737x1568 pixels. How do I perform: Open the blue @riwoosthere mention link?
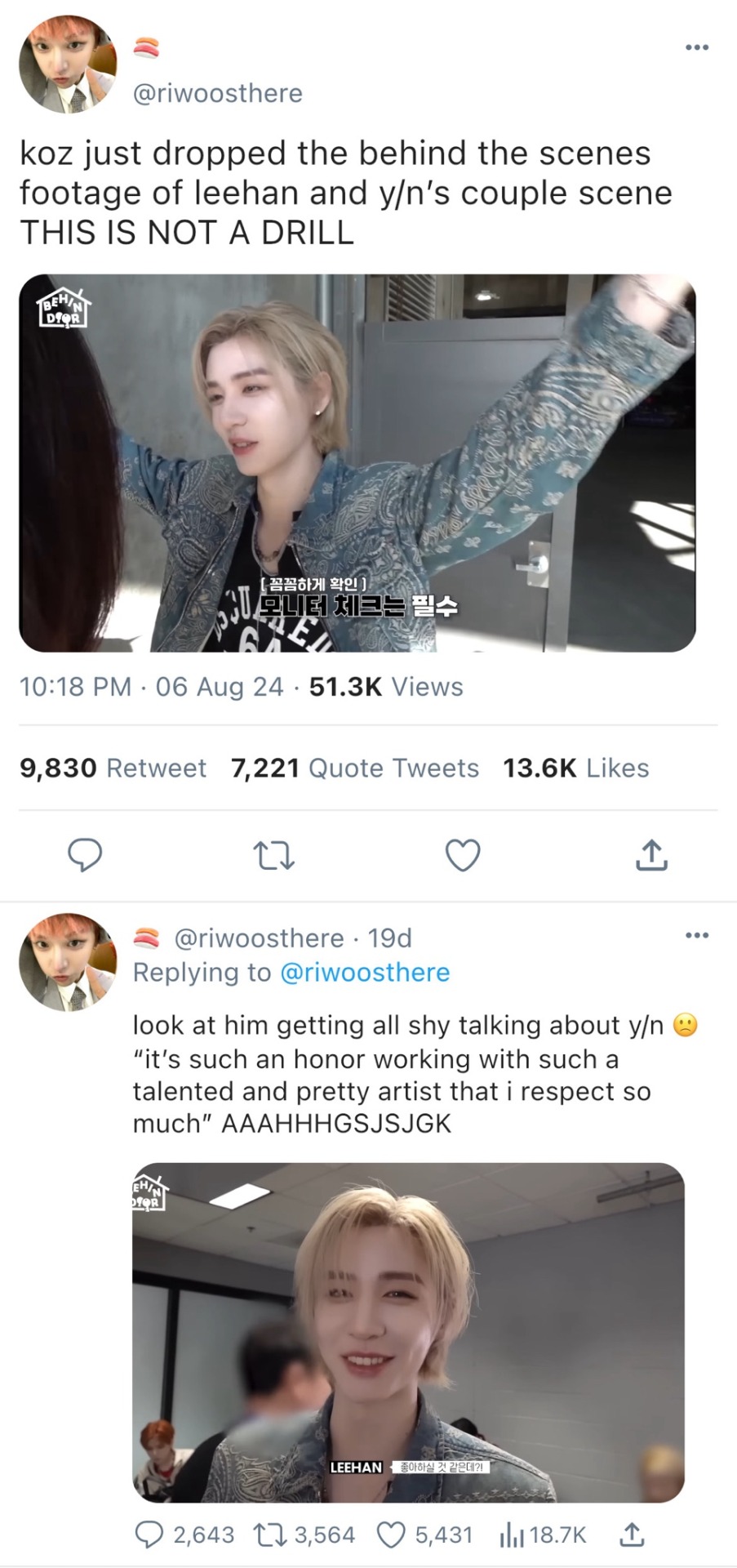click(x=365, y=973)
